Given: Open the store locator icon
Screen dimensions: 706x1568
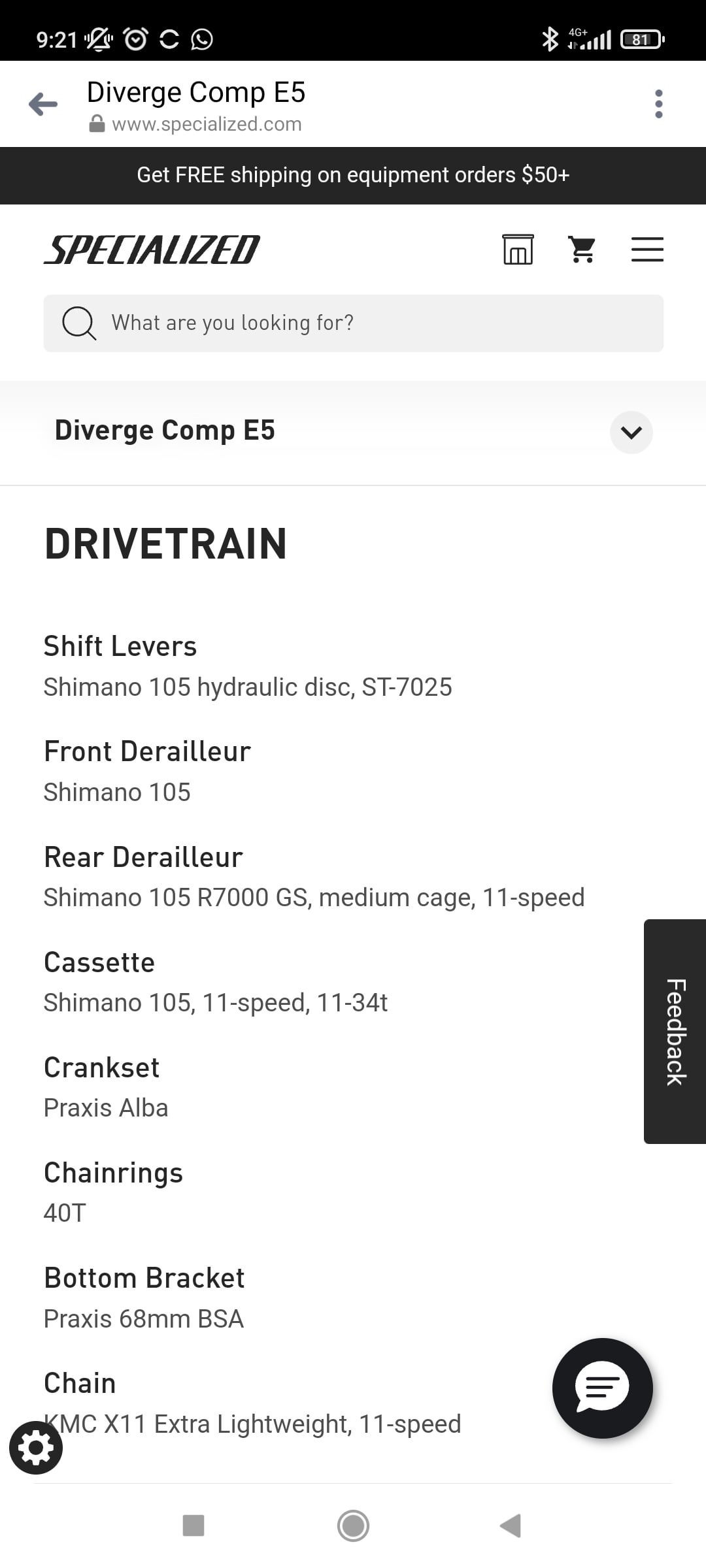Looking at the screenshot, I should tap(518, 249).
